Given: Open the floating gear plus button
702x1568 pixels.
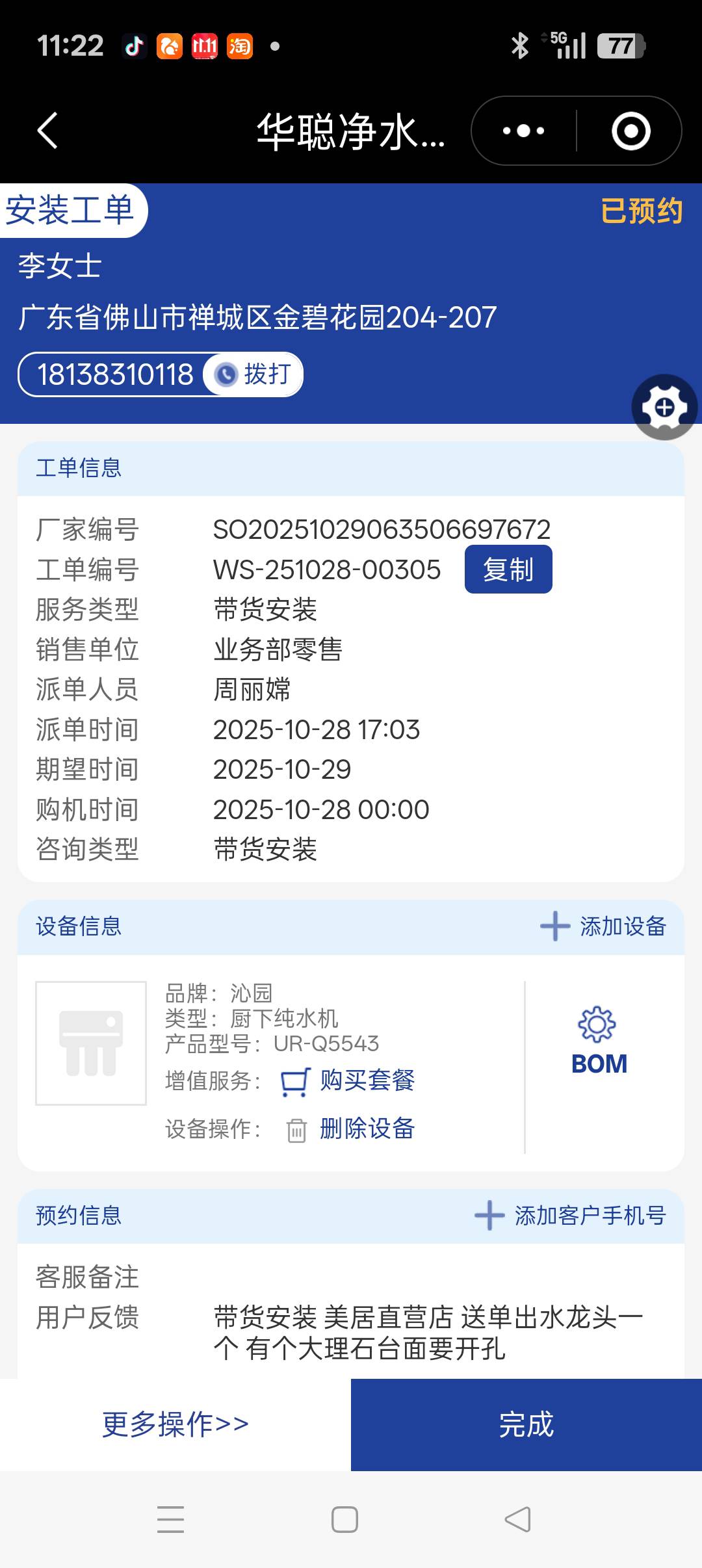Looking at the screenshot, I should (x=664, y=408).
